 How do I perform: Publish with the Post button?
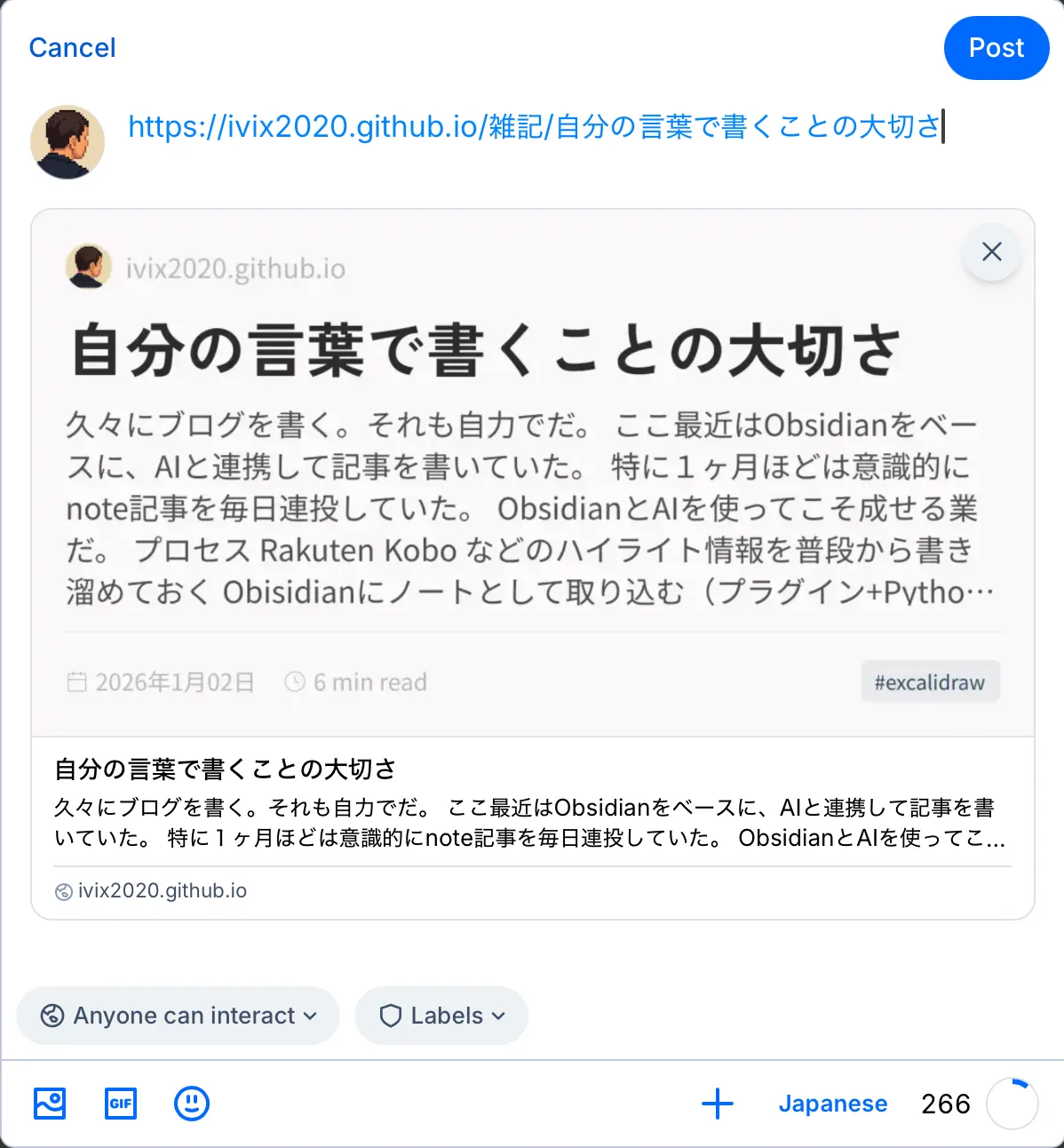(996, 48)
